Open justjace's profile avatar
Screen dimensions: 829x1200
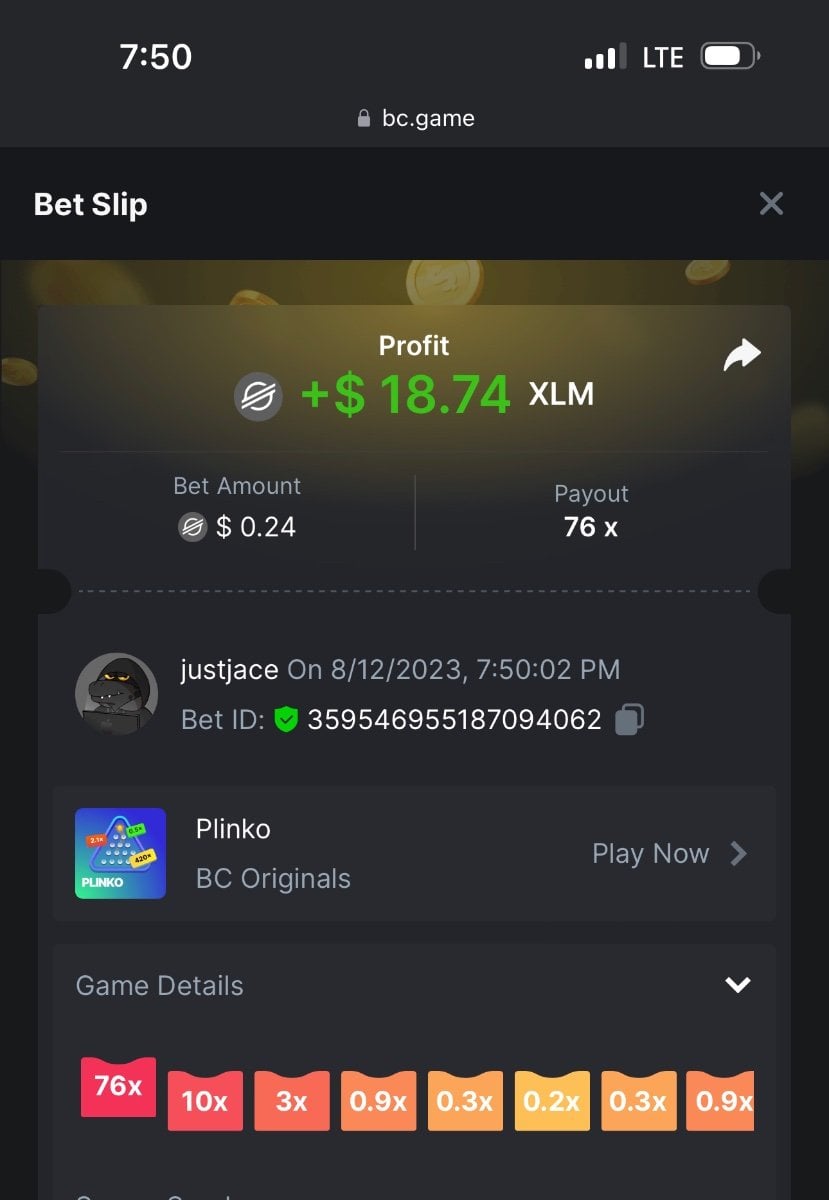click(x=117, y=693)
